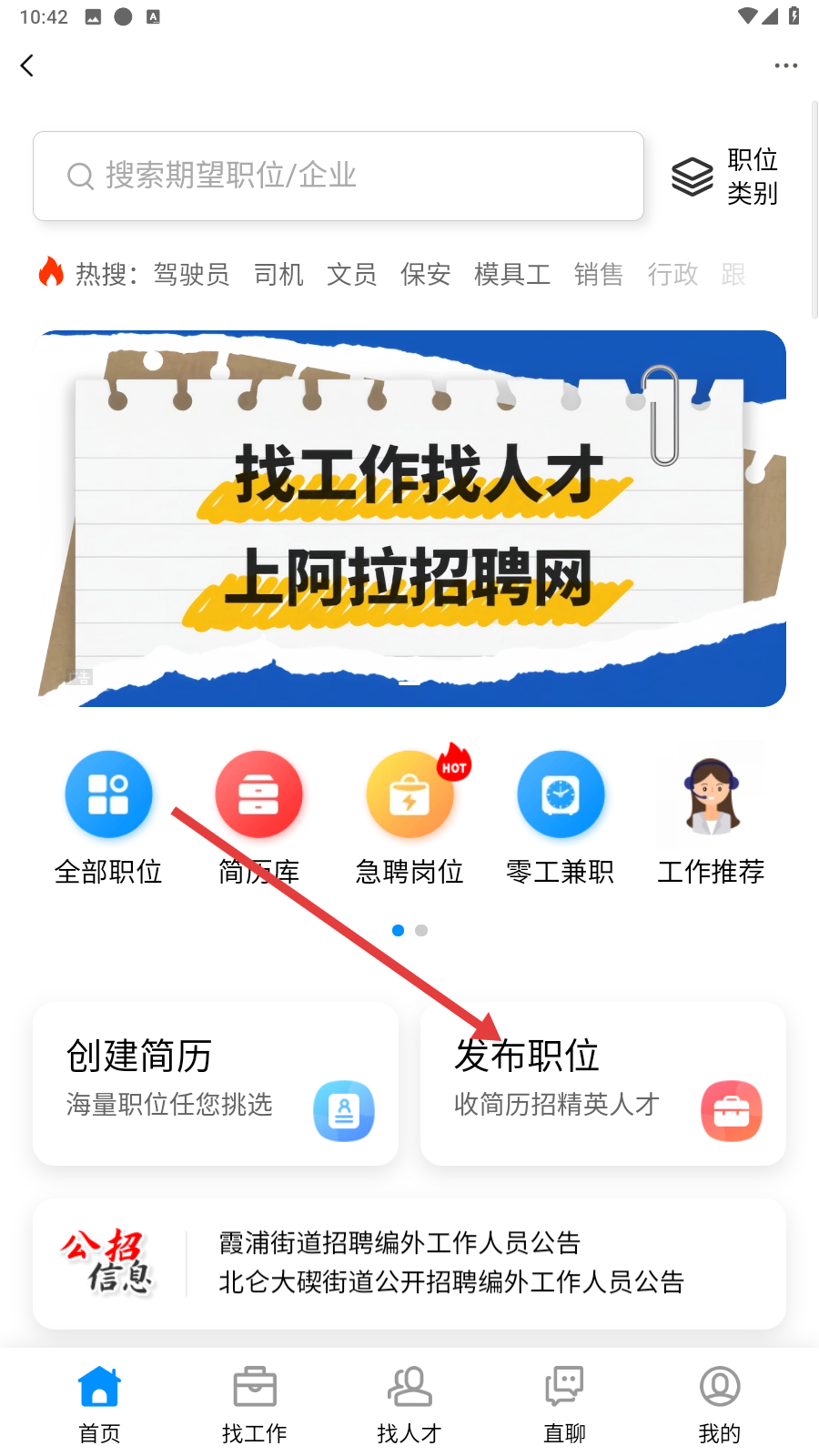This screenshot has height=1456, width=819.
Task: Switch to the 我的 tab
Action: point(719,1405)
